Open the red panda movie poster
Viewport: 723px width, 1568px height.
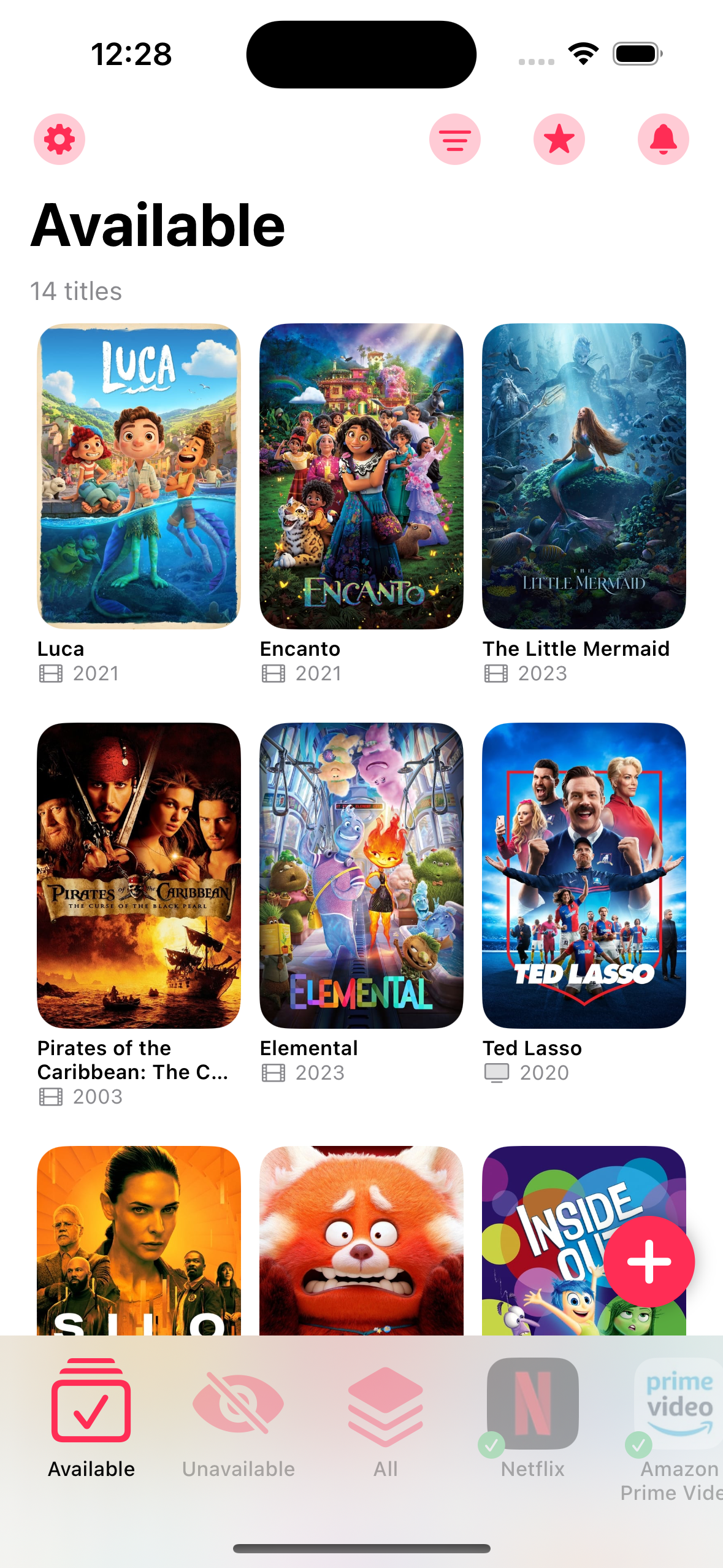(361, 1239)
